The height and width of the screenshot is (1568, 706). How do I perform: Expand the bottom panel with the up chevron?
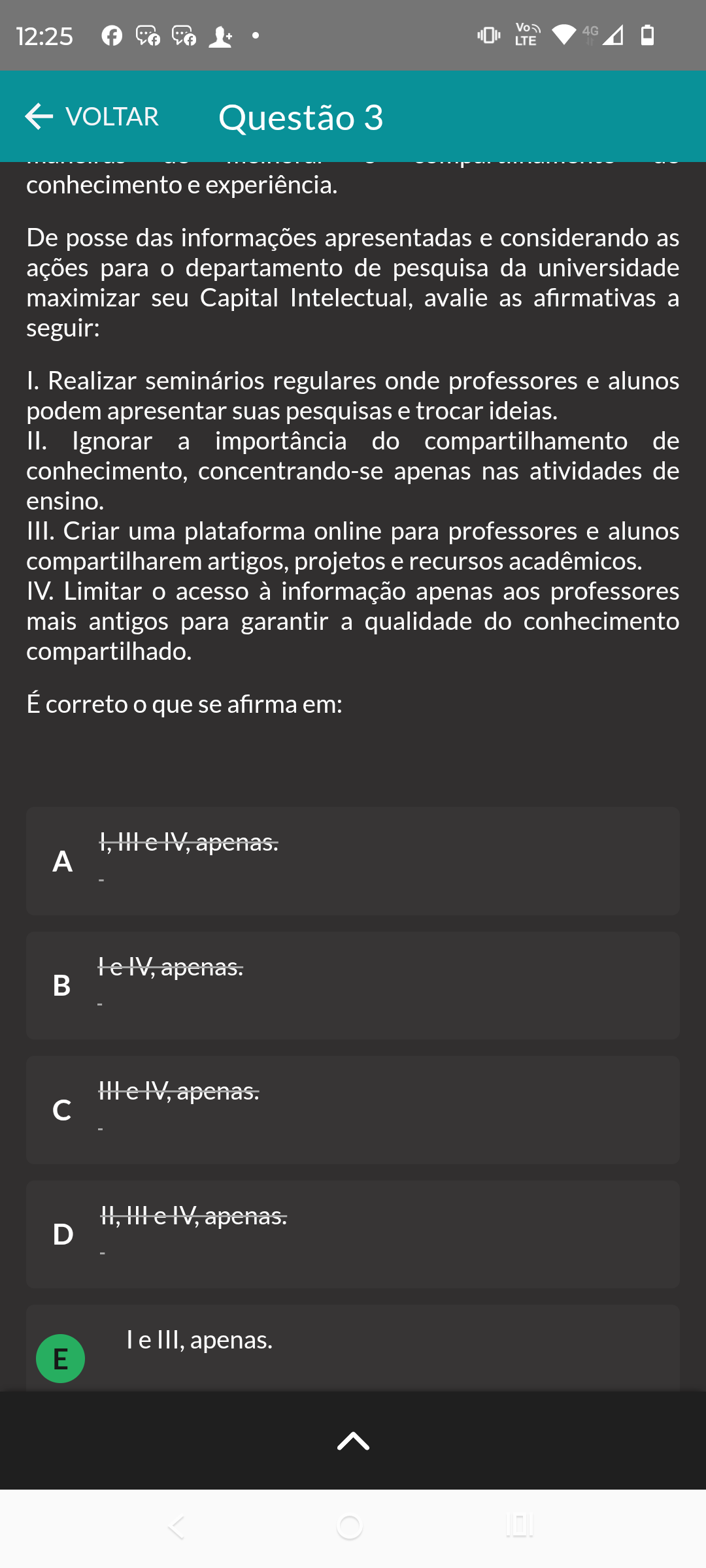[x=353, y=1441]
